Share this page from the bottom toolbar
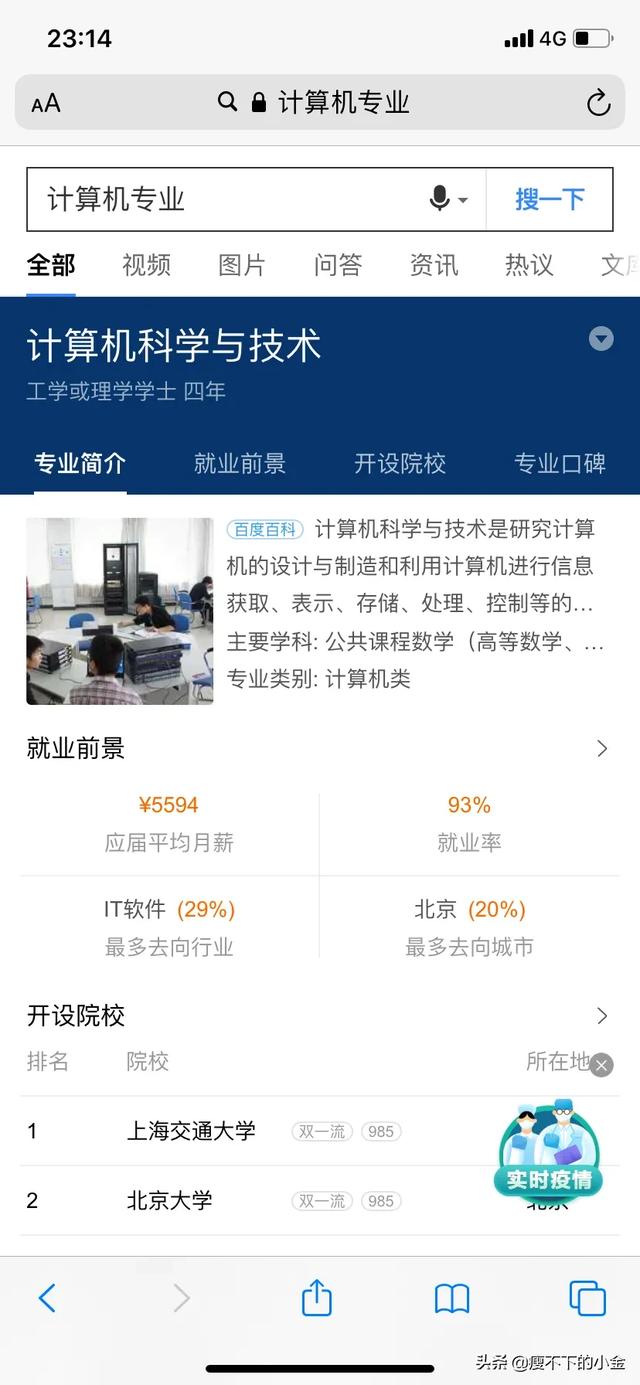 coord(317,1297)
